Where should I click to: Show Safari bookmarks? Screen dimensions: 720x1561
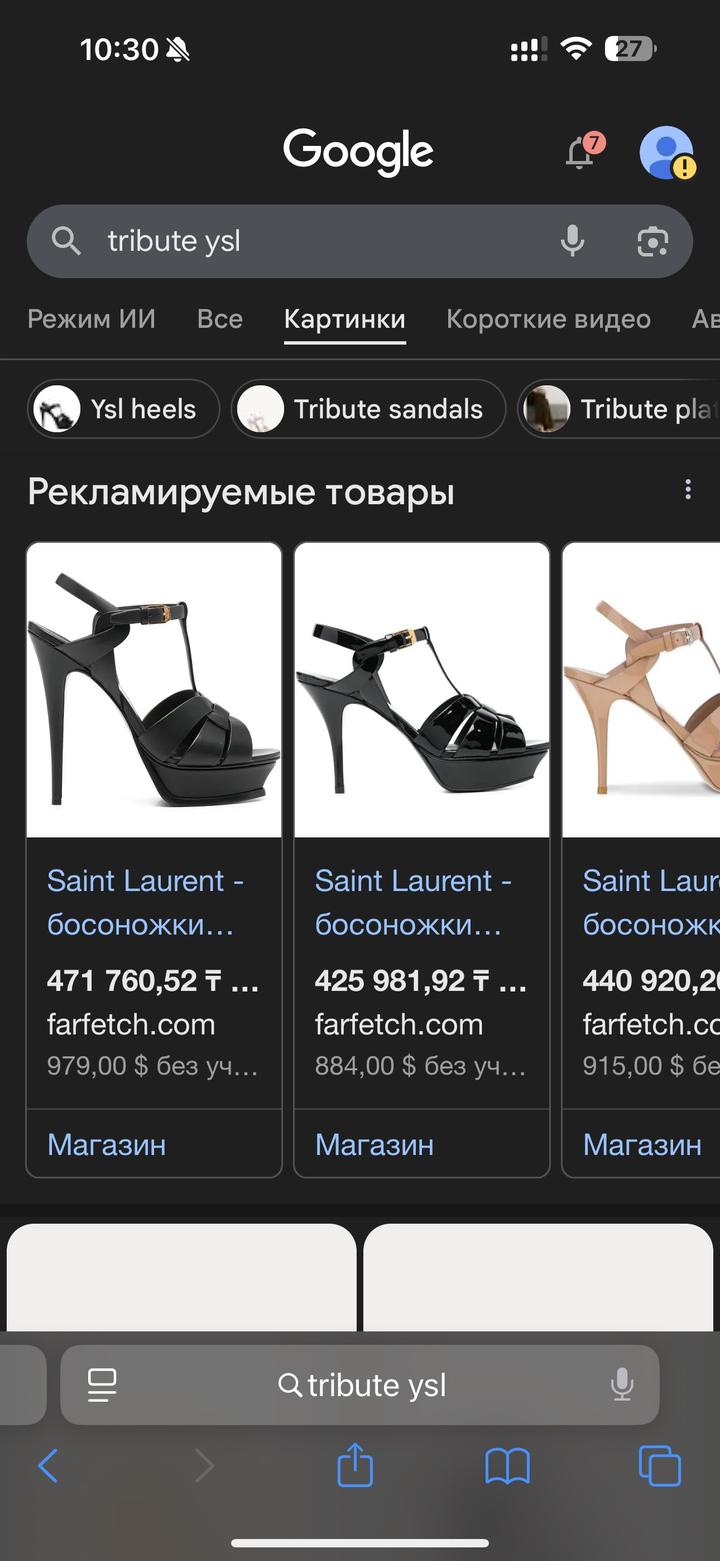coord(507,1466)
